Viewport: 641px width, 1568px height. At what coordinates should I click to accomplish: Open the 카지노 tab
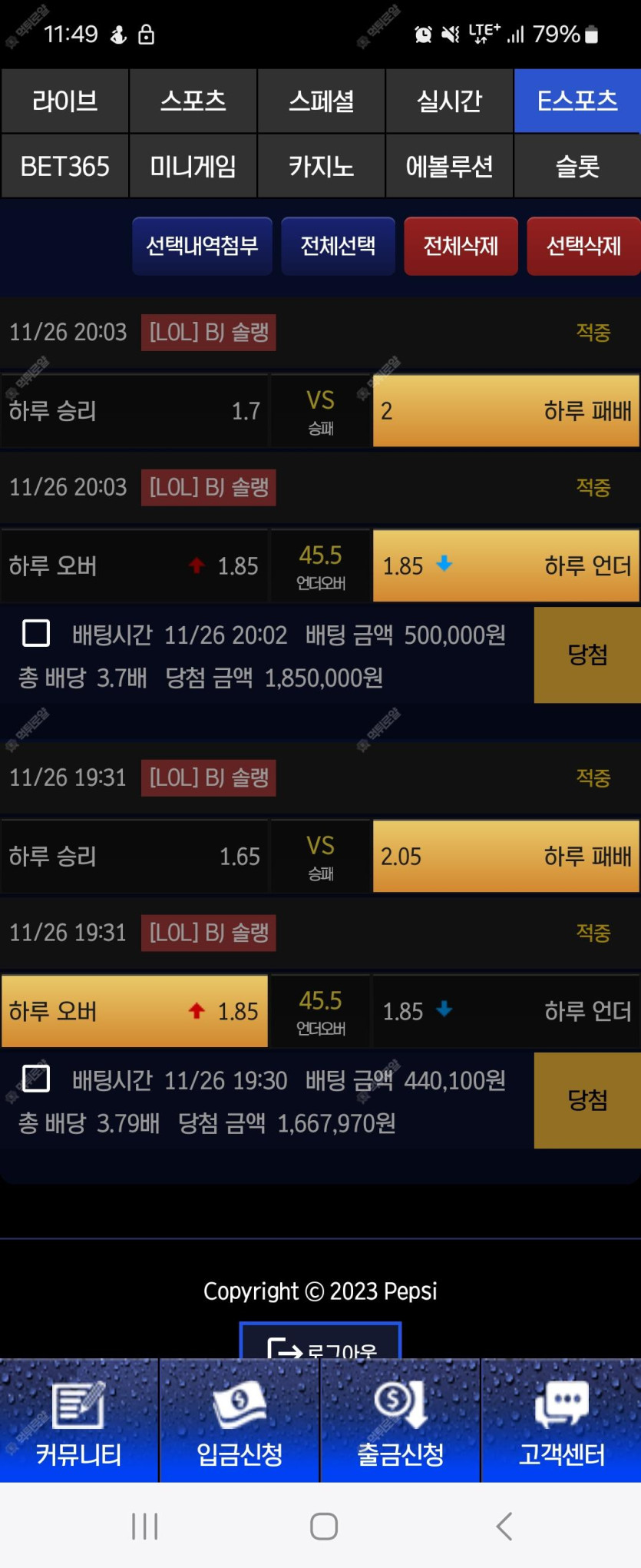(x=321, y=166)
